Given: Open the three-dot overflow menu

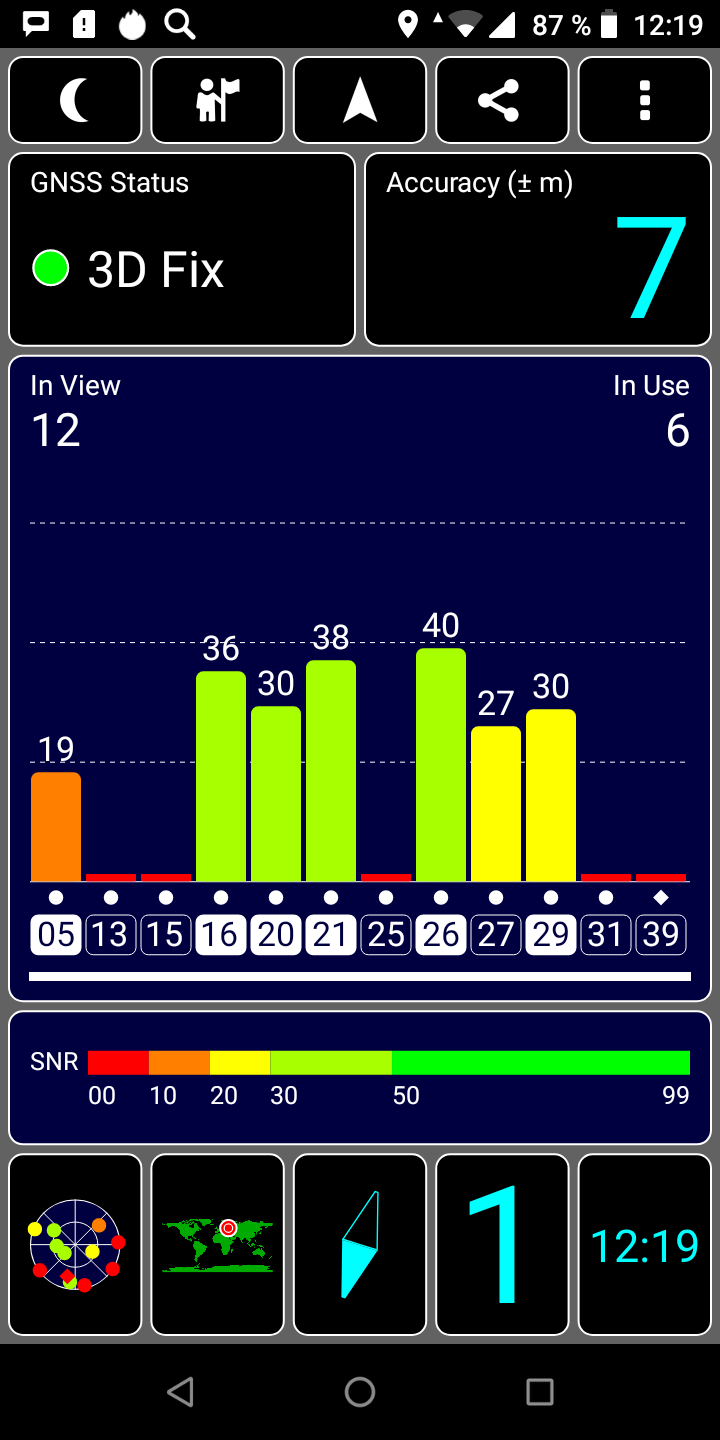Looking at the screenshot, I should 645,100.
